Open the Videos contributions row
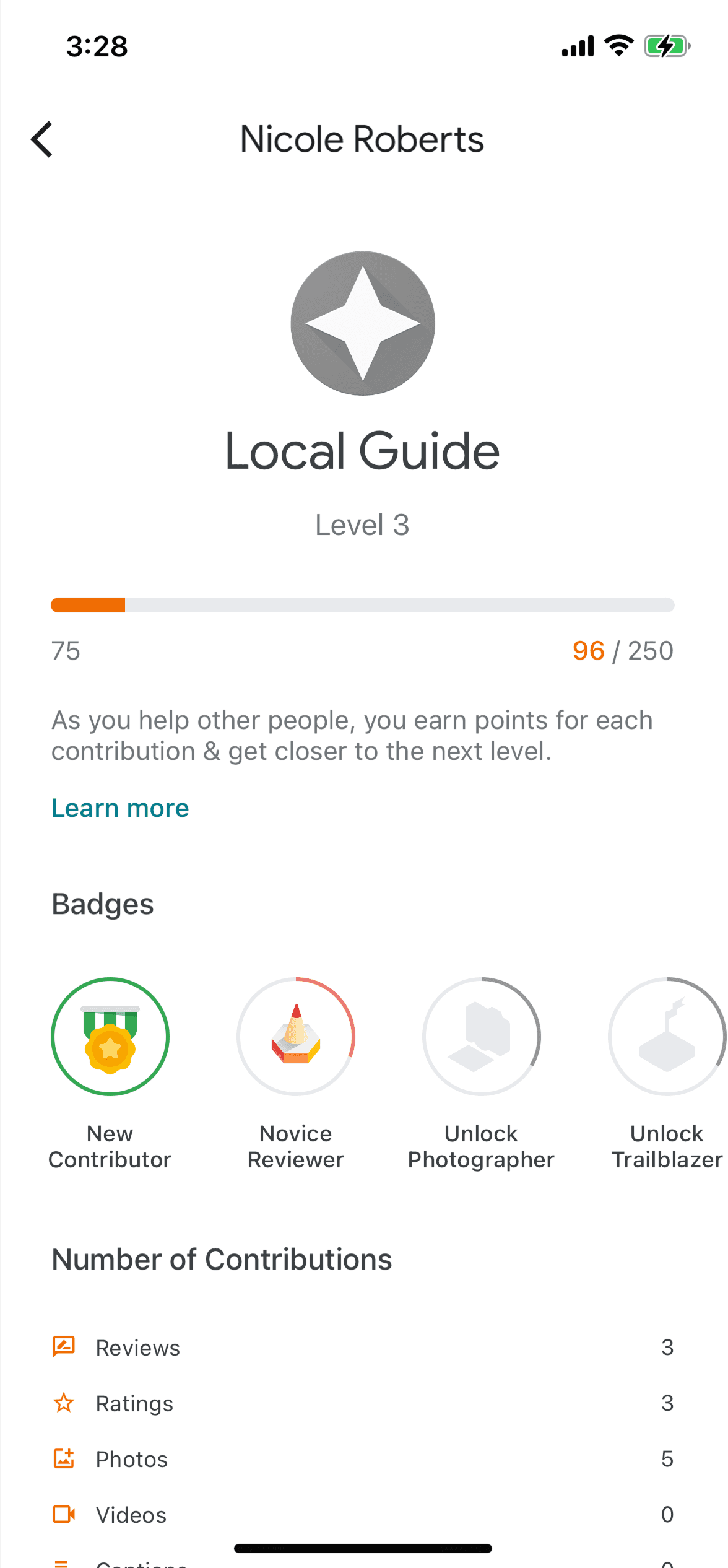Screen dimensions: 728x1568 coord(363,1515)
